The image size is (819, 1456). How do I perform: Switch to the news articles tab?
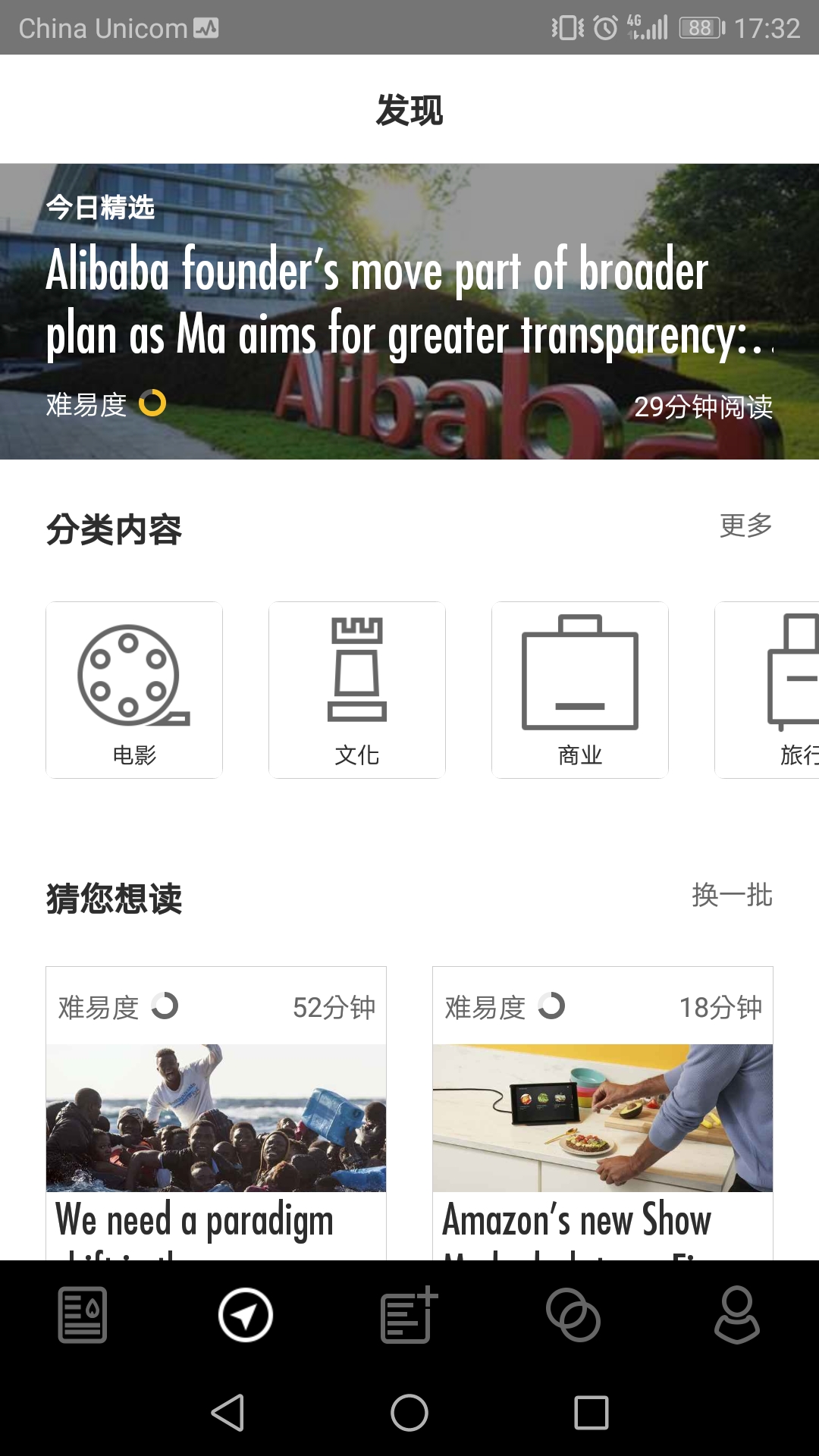[83, 1315]
